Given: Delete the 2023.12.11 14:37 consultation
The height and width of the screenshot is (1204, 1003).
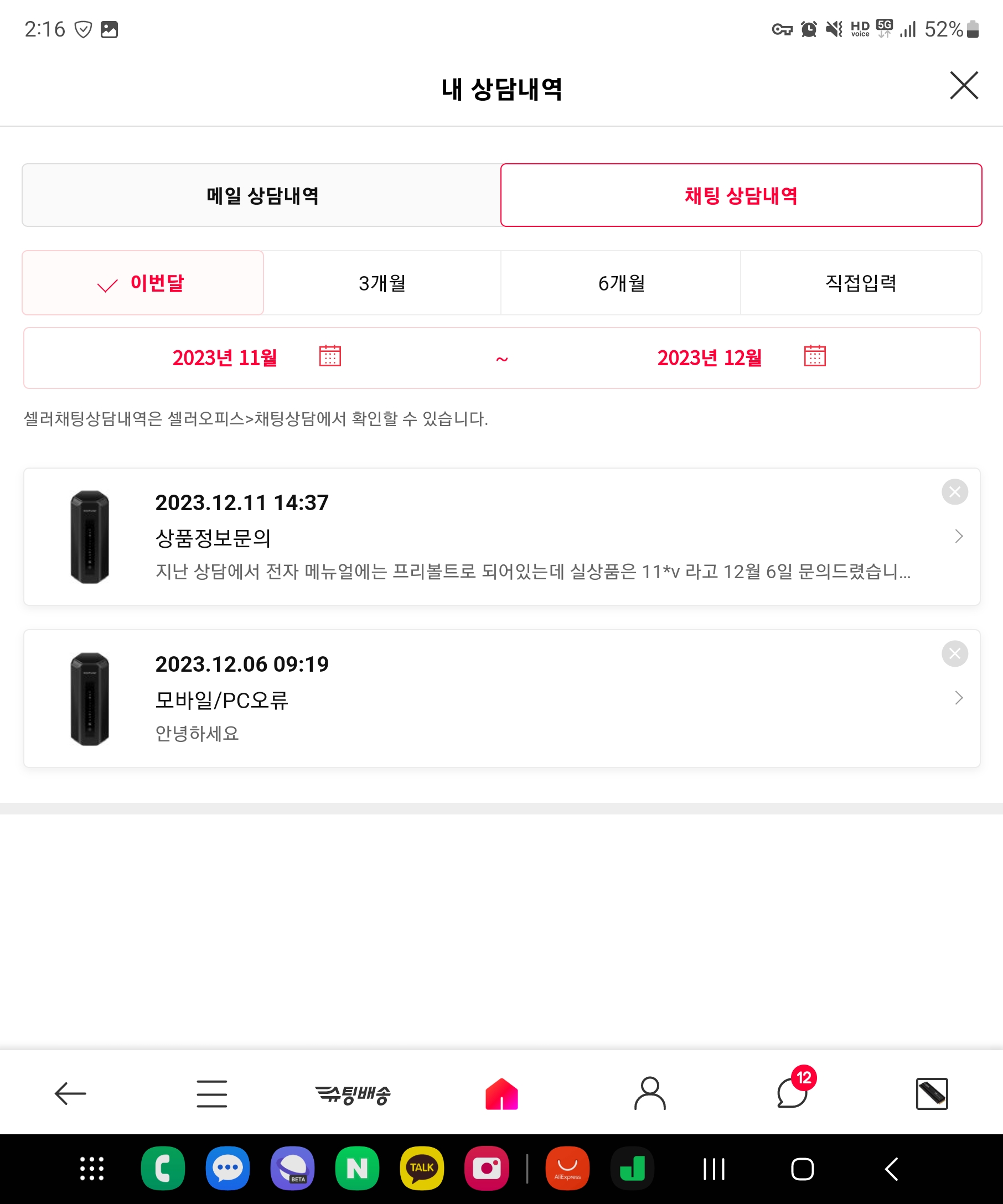Looking at the screenshot, I should click(954, 492).
